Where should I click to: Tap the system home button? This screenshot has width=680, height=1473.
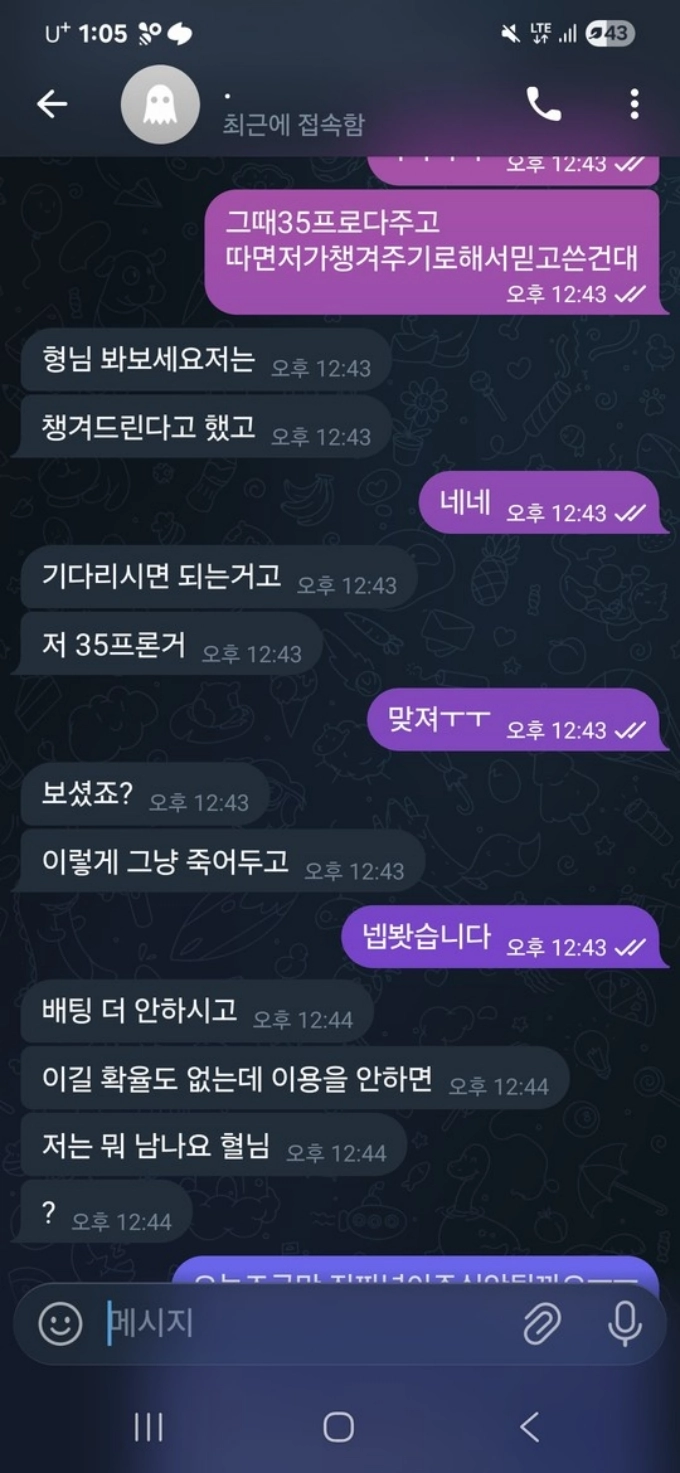point(339,1427)
